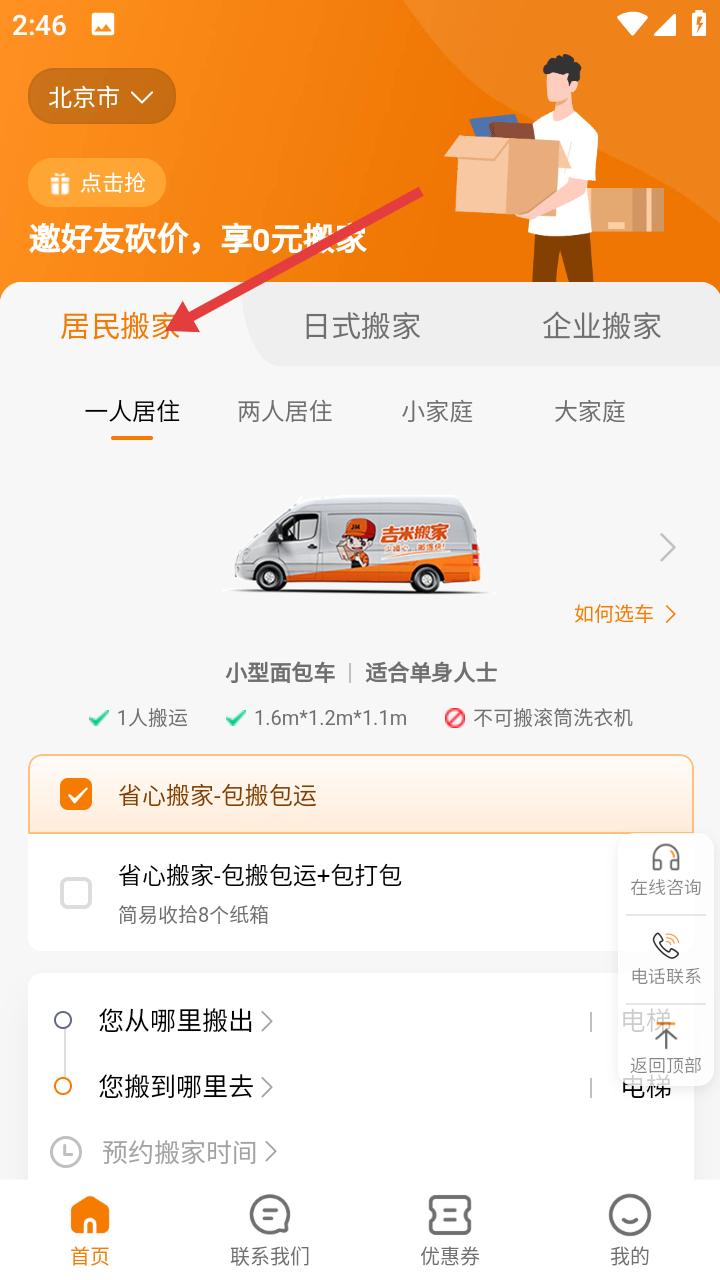This screenshot has height=1280, width=720.
Task: Choose the 两人居住 option
Action: (285, 412)
